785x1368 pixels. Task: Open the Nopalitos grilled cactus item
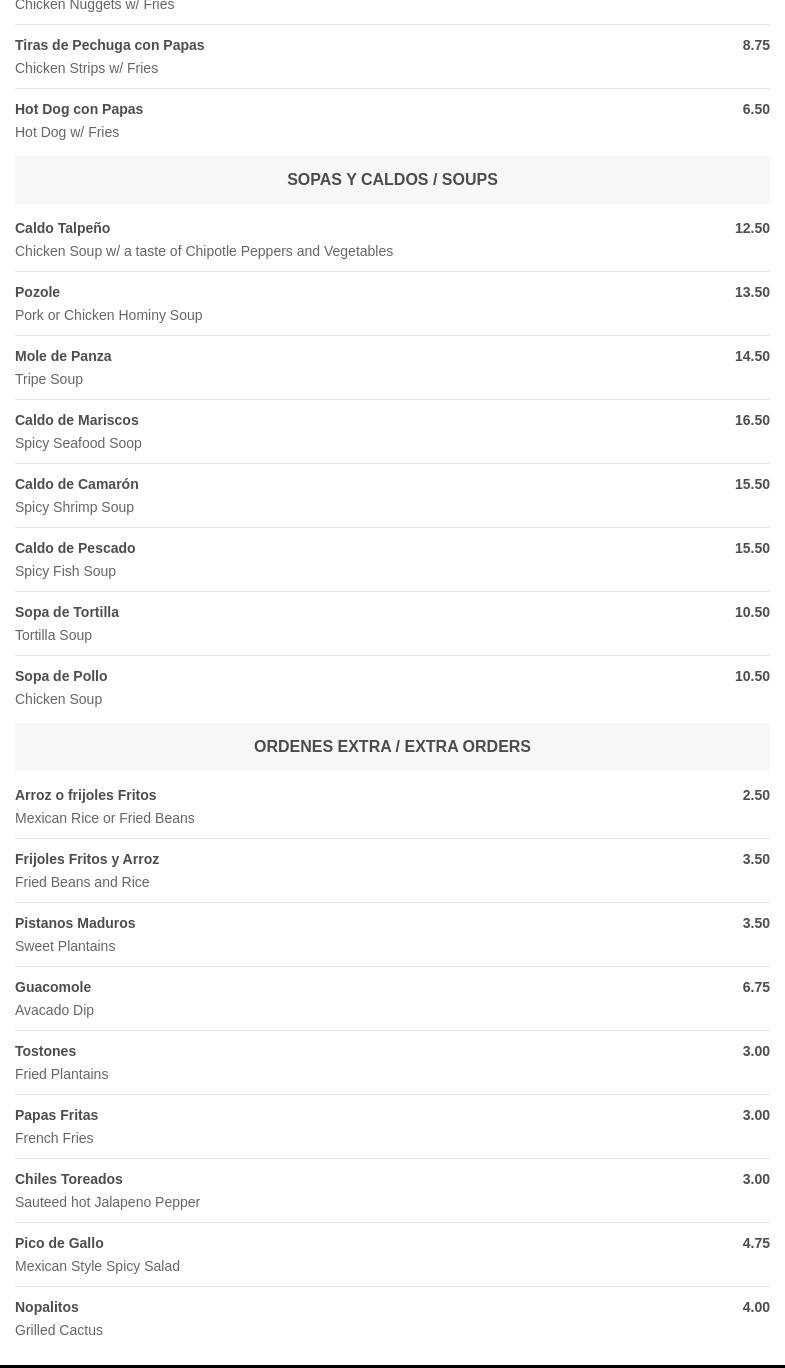pyautogui.click(x=392, y=1318)
